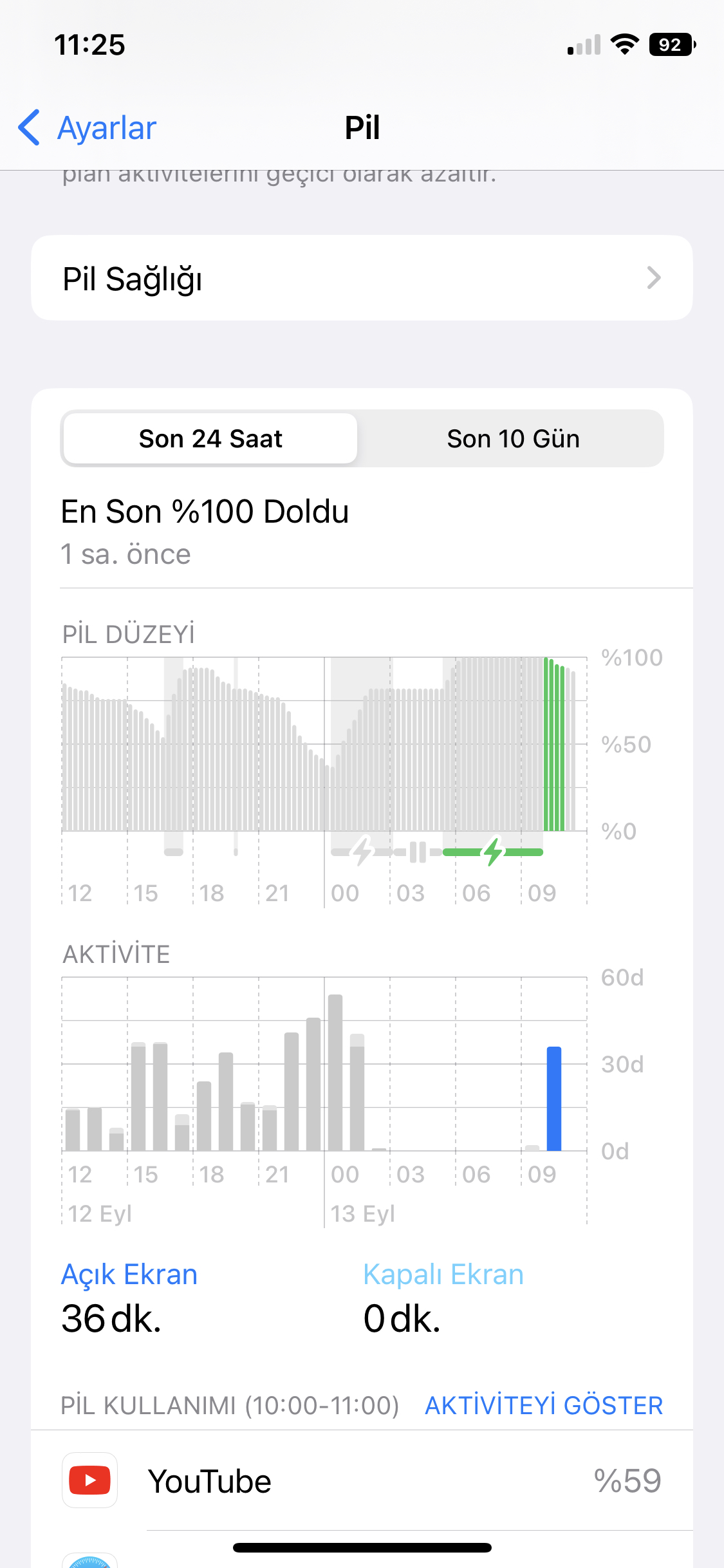Screen dimensions: 724x1568
Task: Switch to Son 10 Gün tab
Action: click(513, 438)
